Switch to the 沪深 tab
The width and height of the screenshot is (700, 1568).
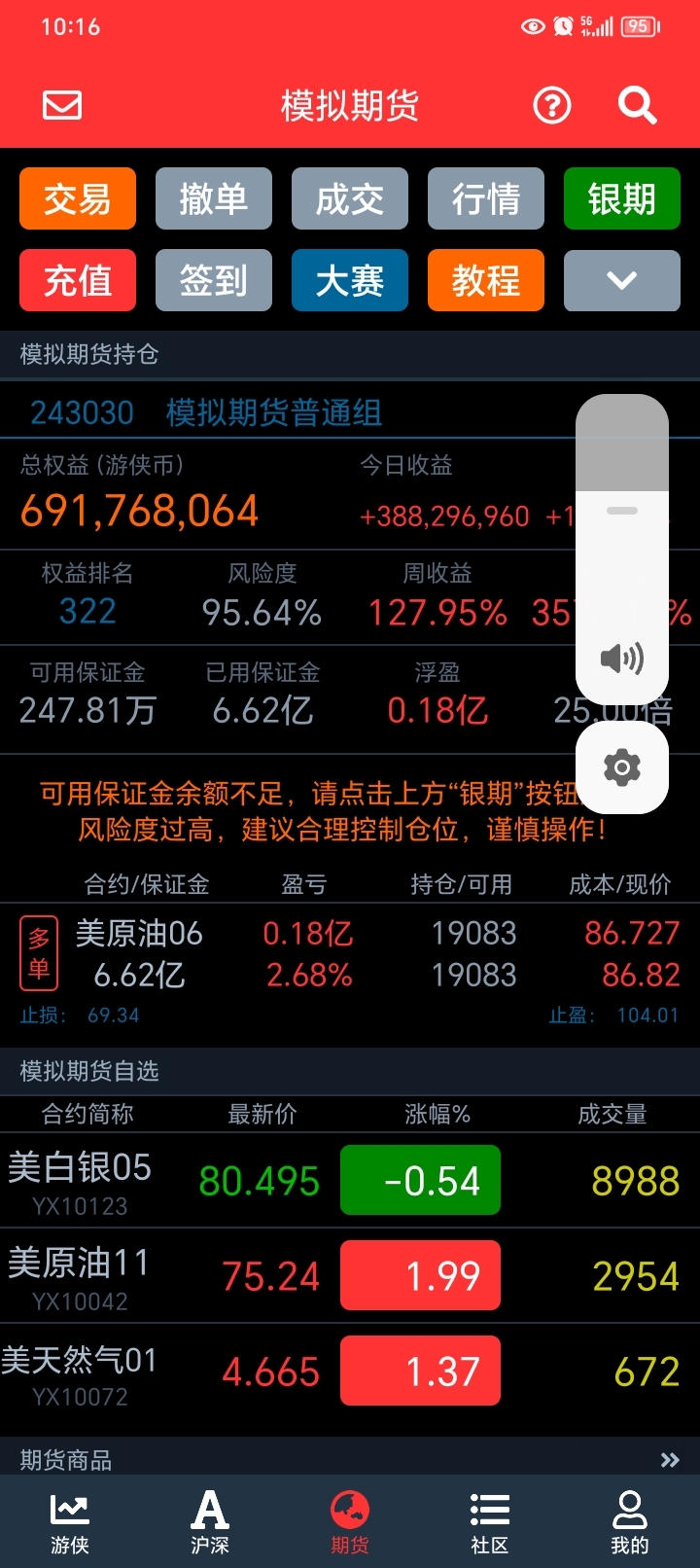(x=210, y=1521)
